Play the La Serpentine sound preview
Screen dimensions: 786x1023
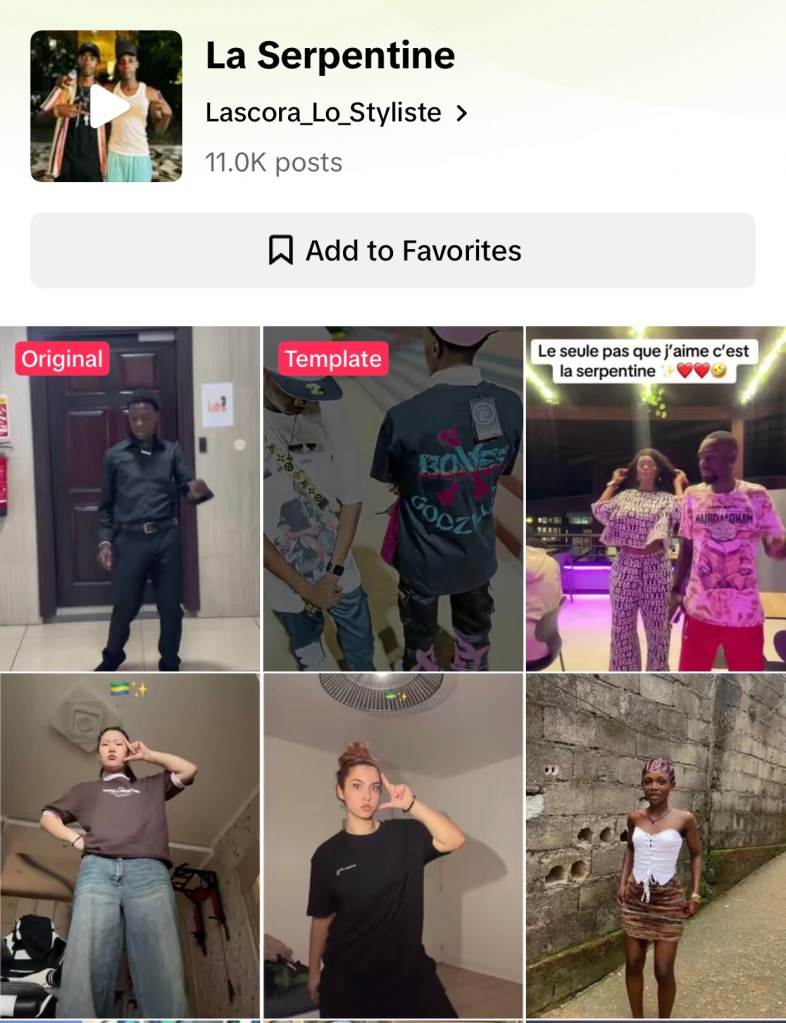pyautogui.click(x=106, y=106)
